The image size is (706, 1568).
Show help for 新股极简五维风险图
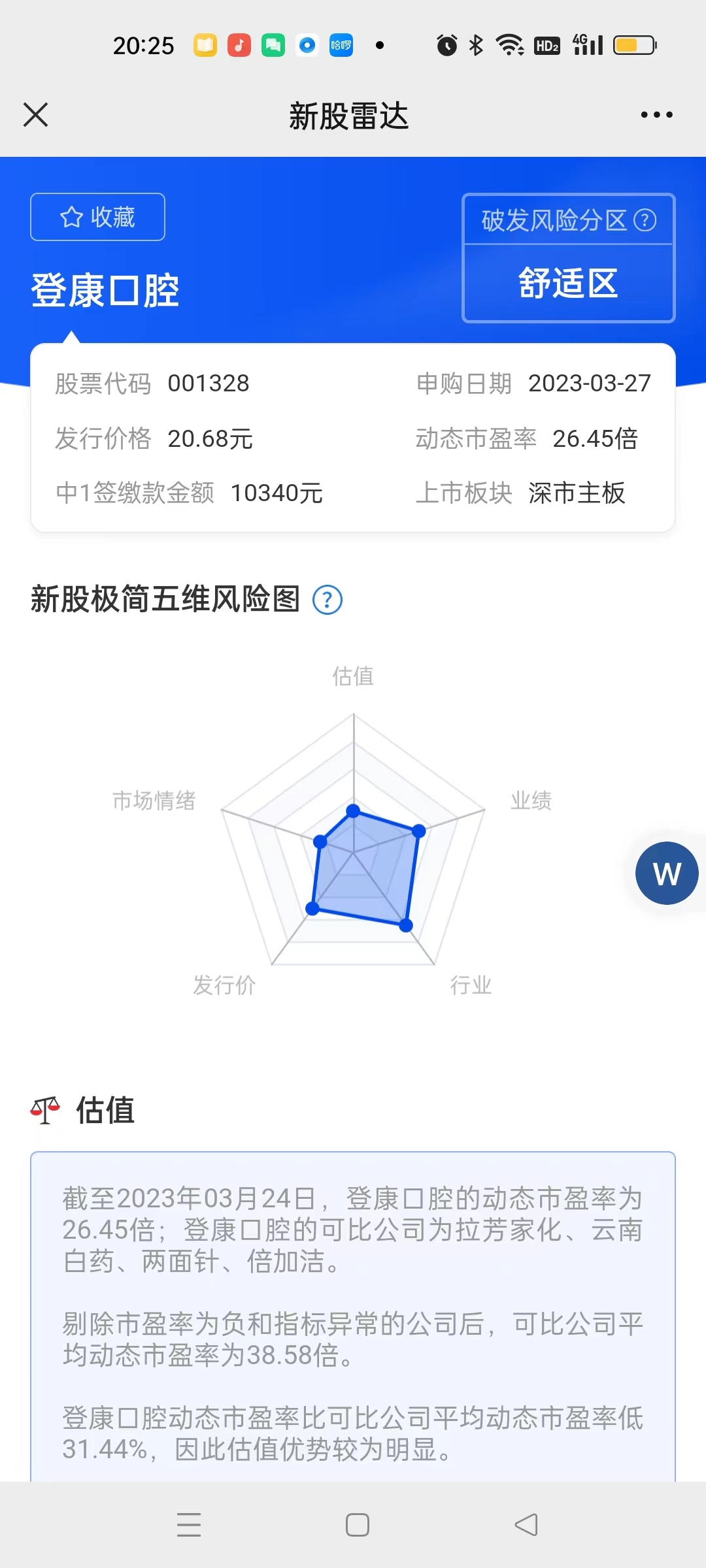pos(328,600)
